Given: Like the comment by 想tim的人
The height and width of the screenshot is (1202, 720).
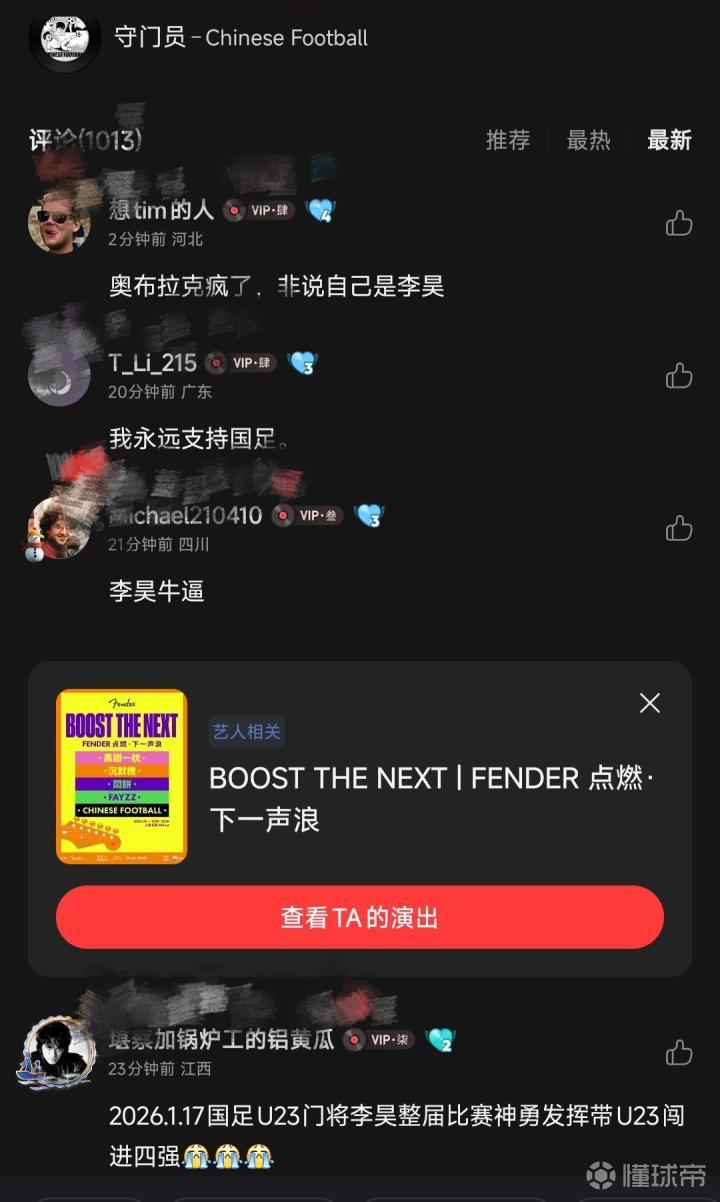Looking at the screenshot, I should [x=679, y=223].
